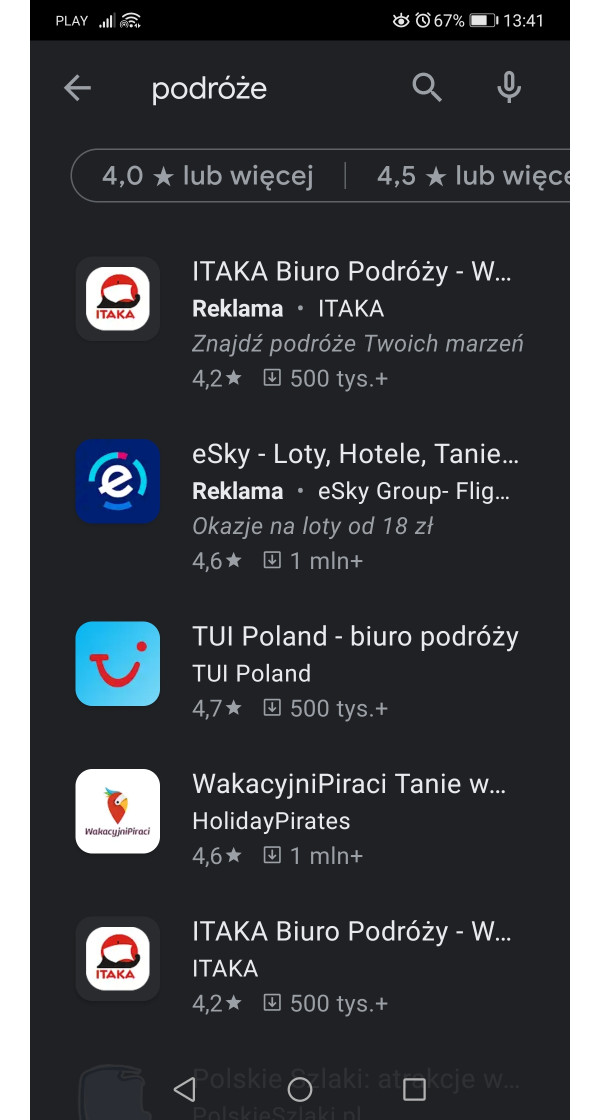Viewport: 600px width, 1120px height.
Task: Filter by "4,0 ★ lub więcej" chip
Action: click(208, 177)
